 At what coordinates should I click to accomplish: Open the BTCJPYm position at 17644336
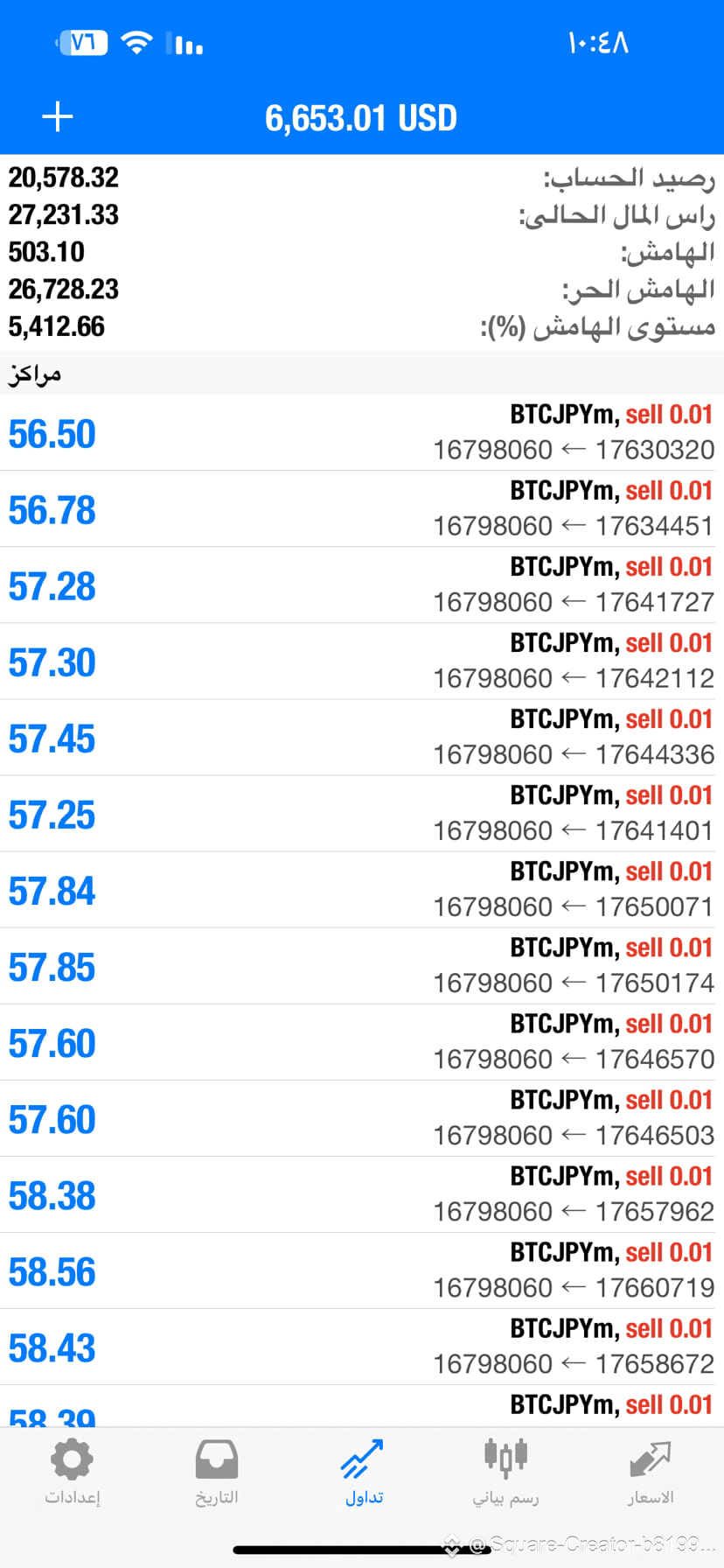(x=362, y=737)
